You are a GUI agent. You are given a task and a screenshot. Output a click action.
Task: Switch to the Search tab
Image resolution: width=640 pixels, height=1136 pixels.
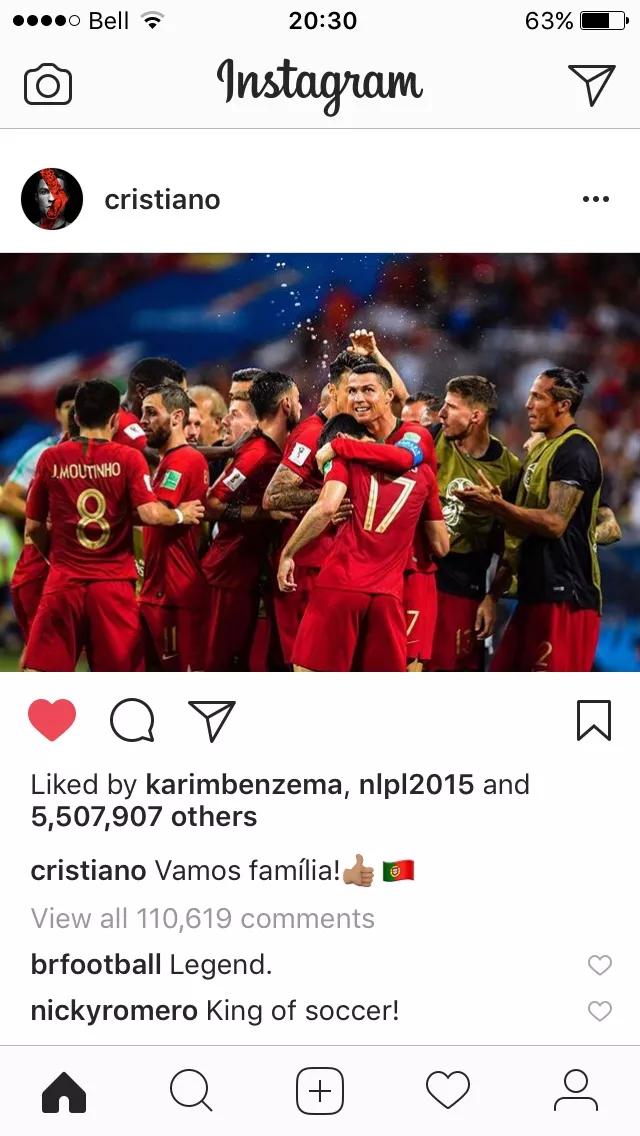pyautogui.click(x=191, y=1090)
